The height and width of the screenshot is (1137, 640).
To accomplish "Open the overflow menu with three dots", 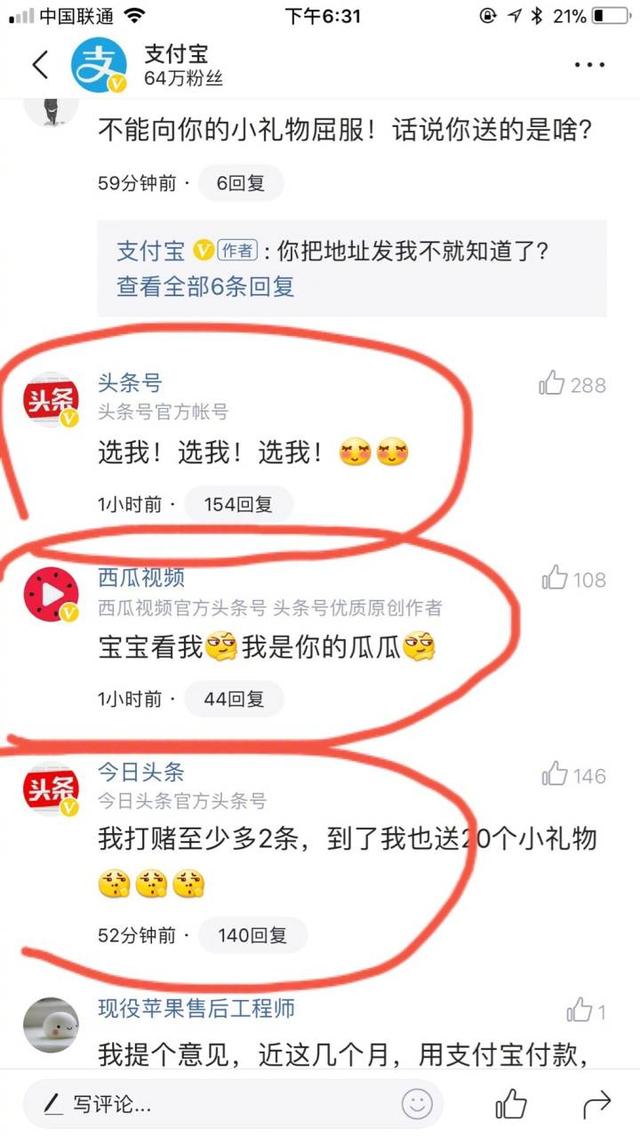I will (x=589, y=65).
